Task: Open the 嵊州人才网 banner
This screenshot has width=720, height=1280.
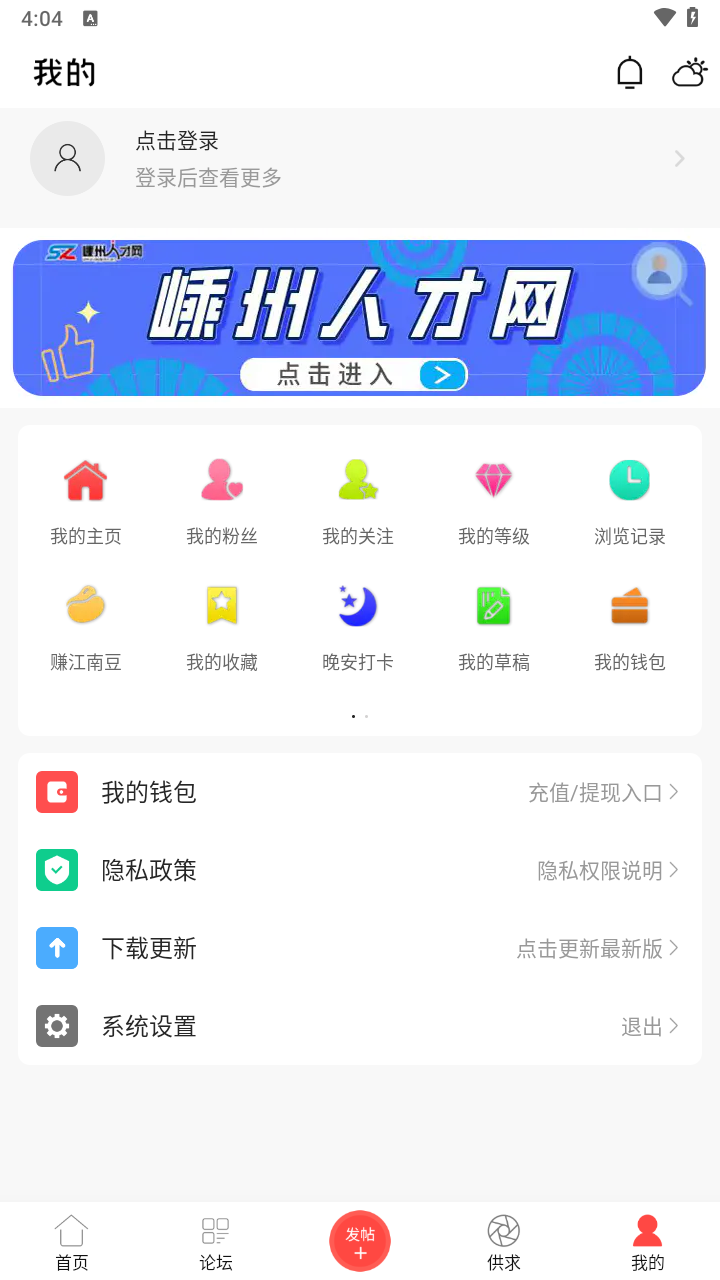Action: [359, 318]
